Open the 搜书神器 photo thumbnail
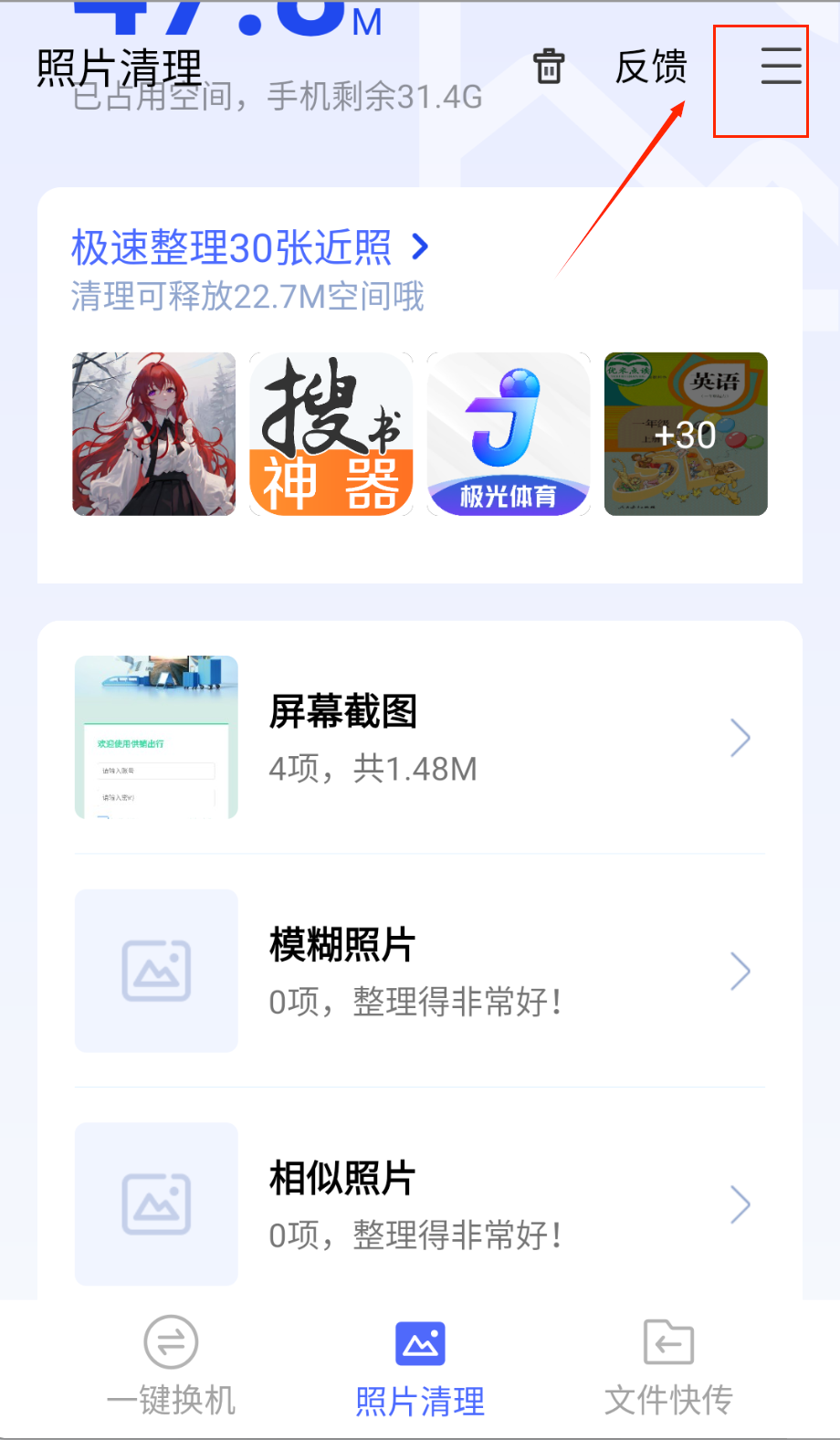 (x=331, y=434)
